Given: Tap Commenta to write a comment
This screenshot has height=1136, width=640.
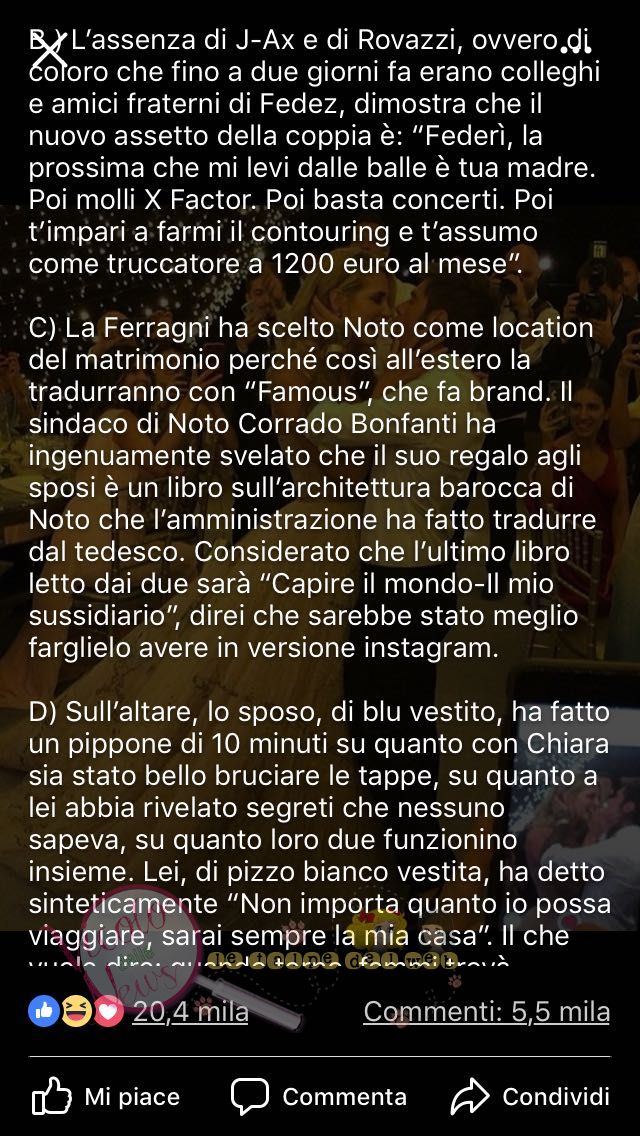Looking at the screenshot, I should (x=319, y=1097).
